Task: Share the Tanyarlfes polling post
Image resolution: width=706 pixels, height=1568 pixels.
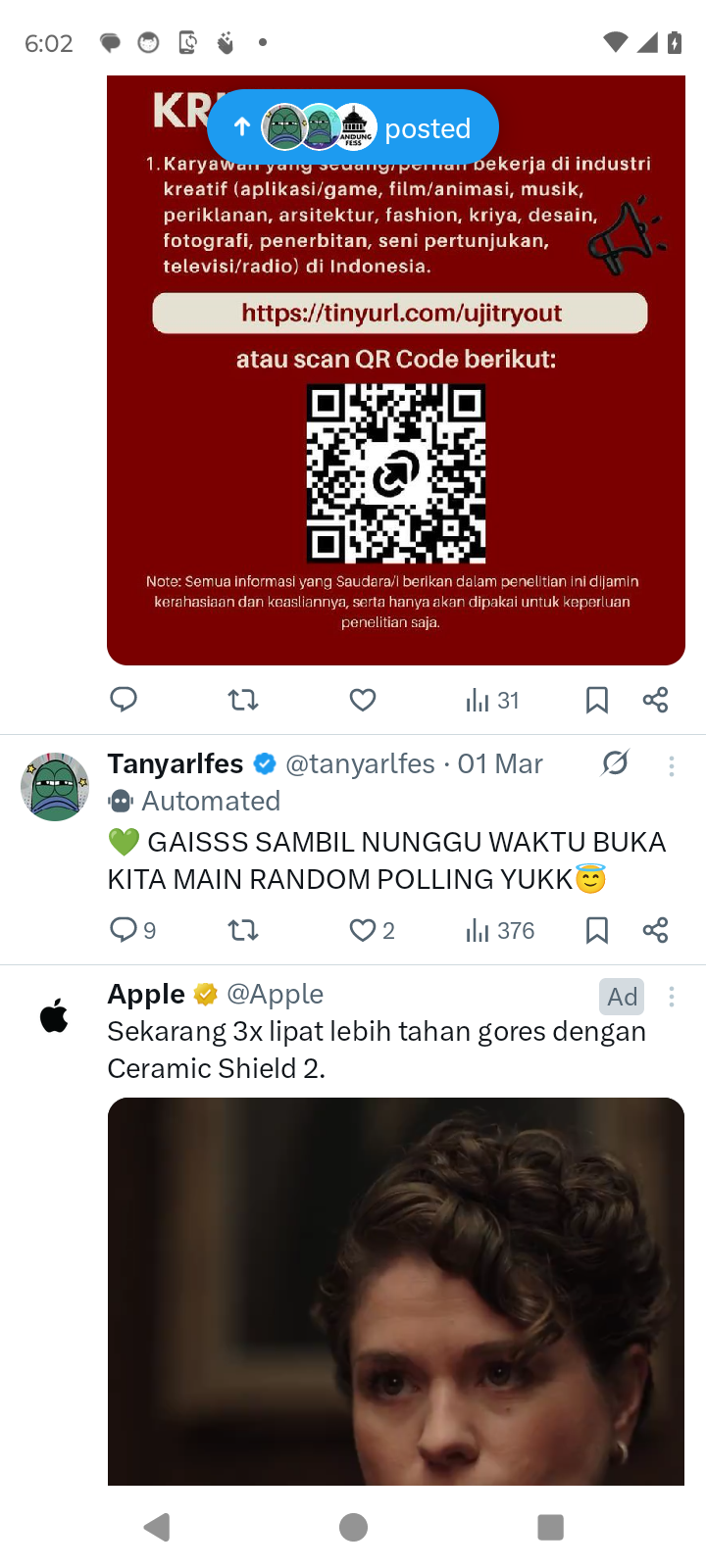Action: [x=655, y=930]
